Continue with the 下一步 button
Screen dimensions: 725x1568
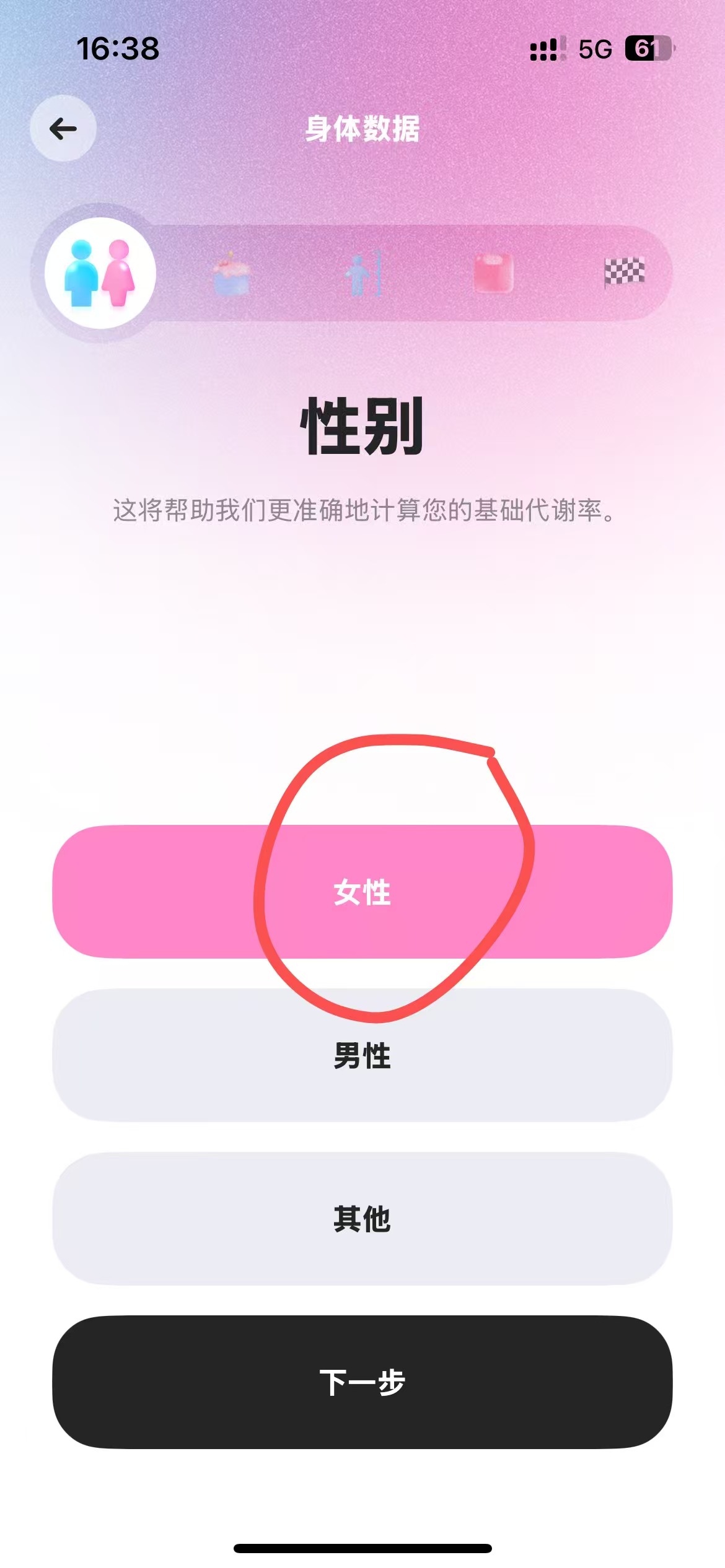coord(362,1382)
